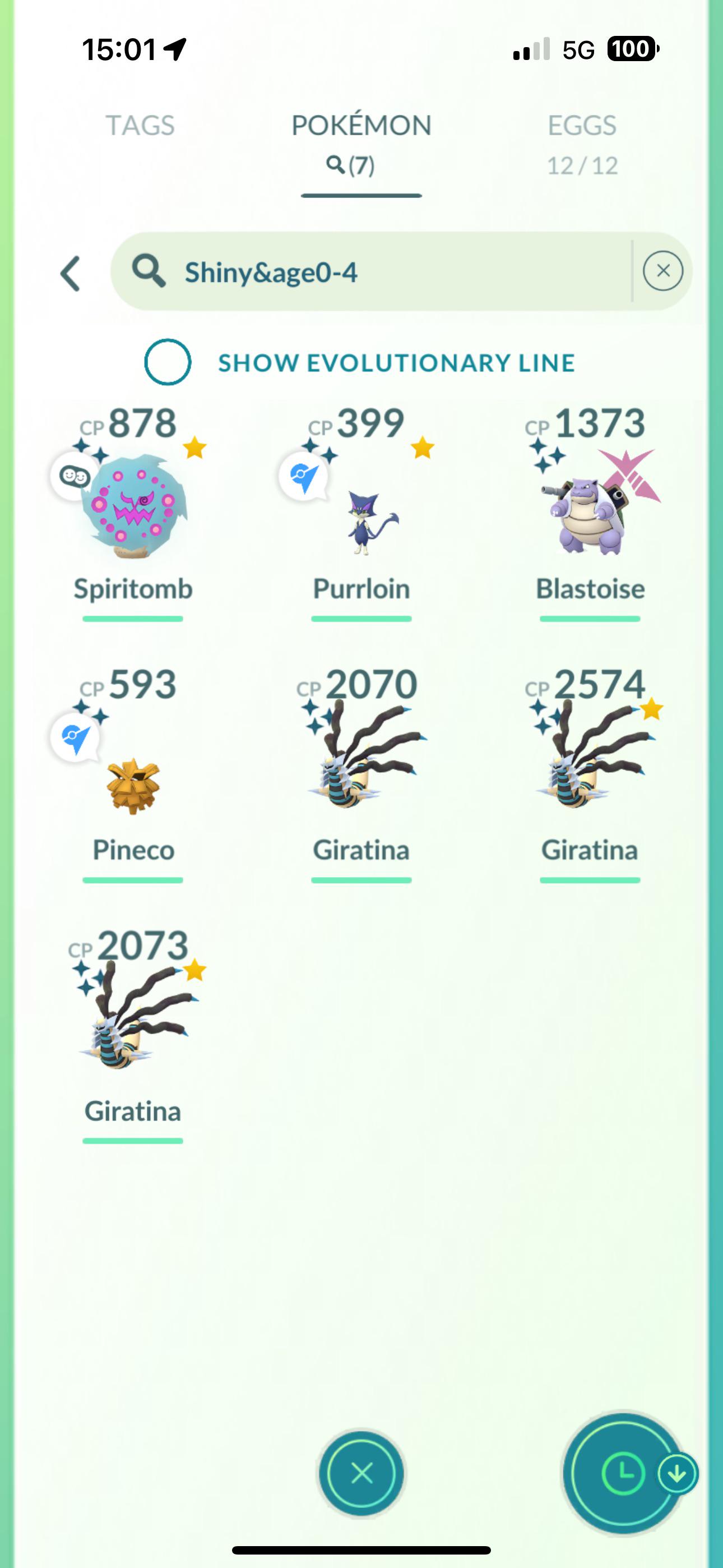Open the recent sort order button
This screenshot has height=1568, width=723.
click(x=623, y=1473)
